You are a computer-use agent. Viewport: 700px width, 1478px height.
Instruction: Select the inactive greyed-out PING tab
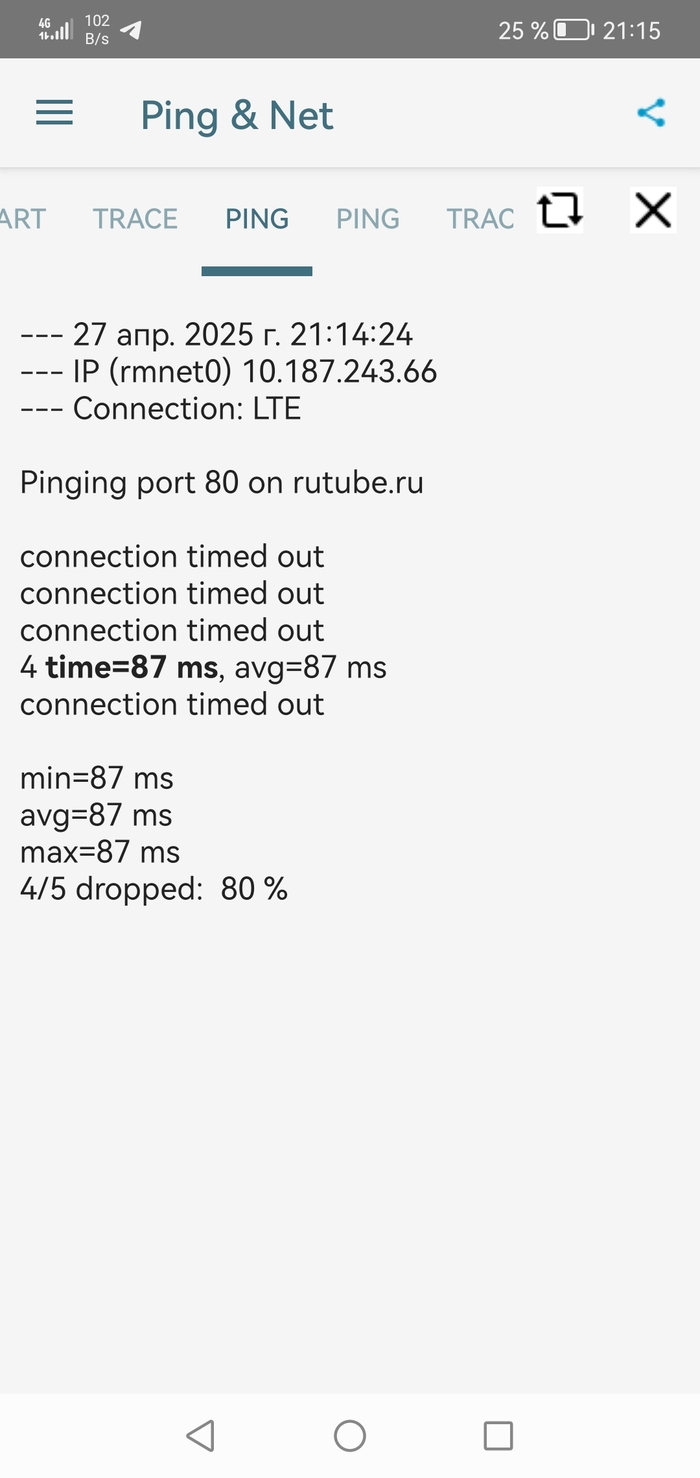tap(367, 219)
